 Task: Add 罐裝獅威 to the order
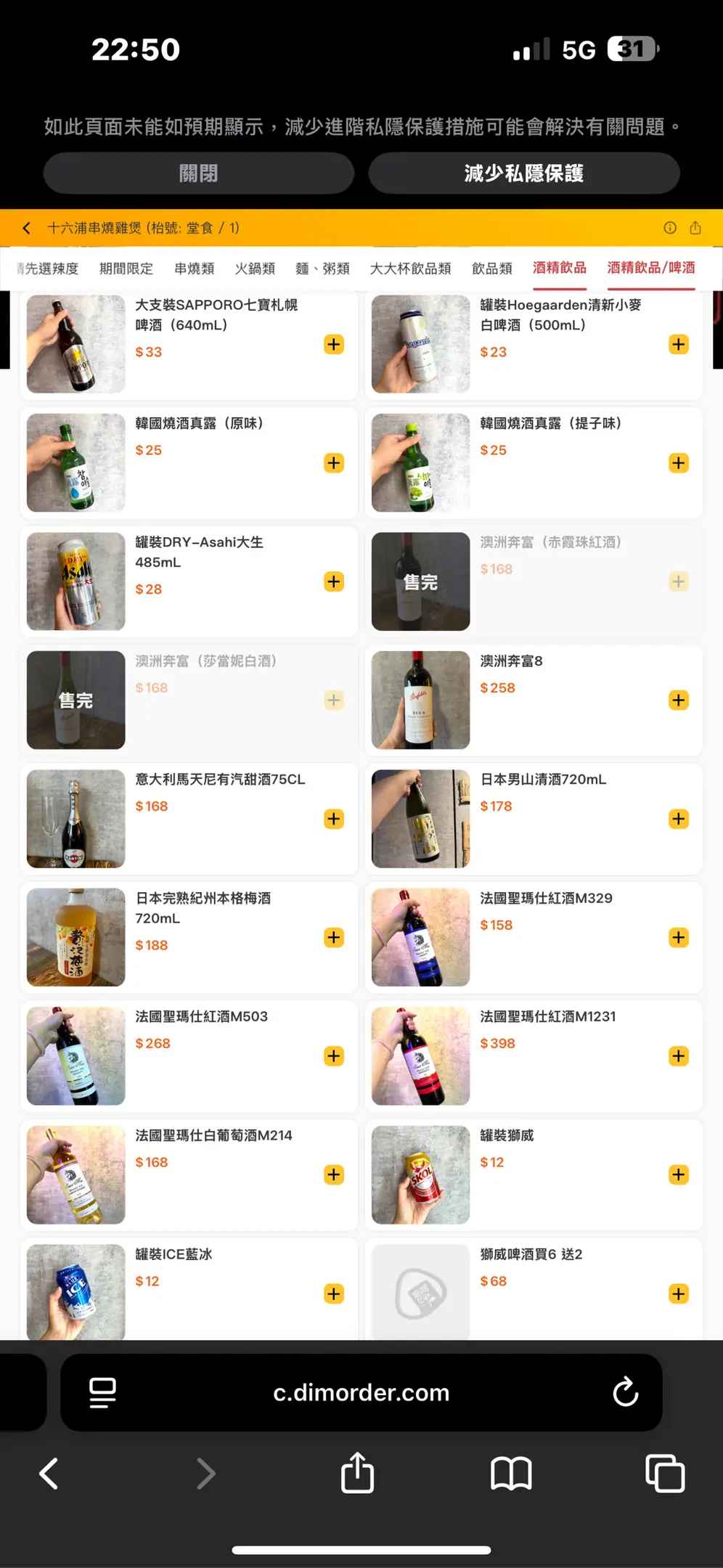point(679,1175)
